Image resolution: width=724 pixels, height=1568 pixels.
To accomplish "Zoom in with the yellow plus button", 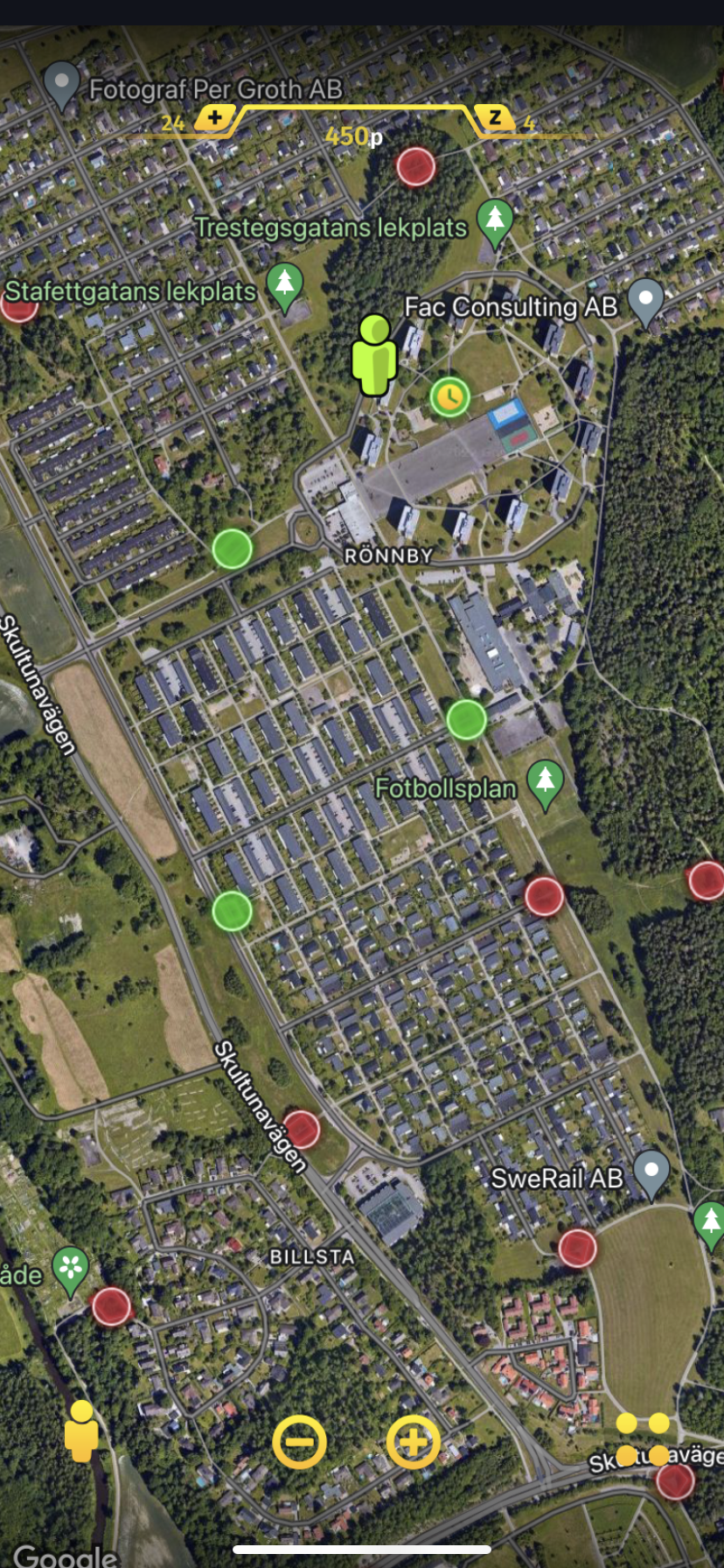I will 414,1441.
